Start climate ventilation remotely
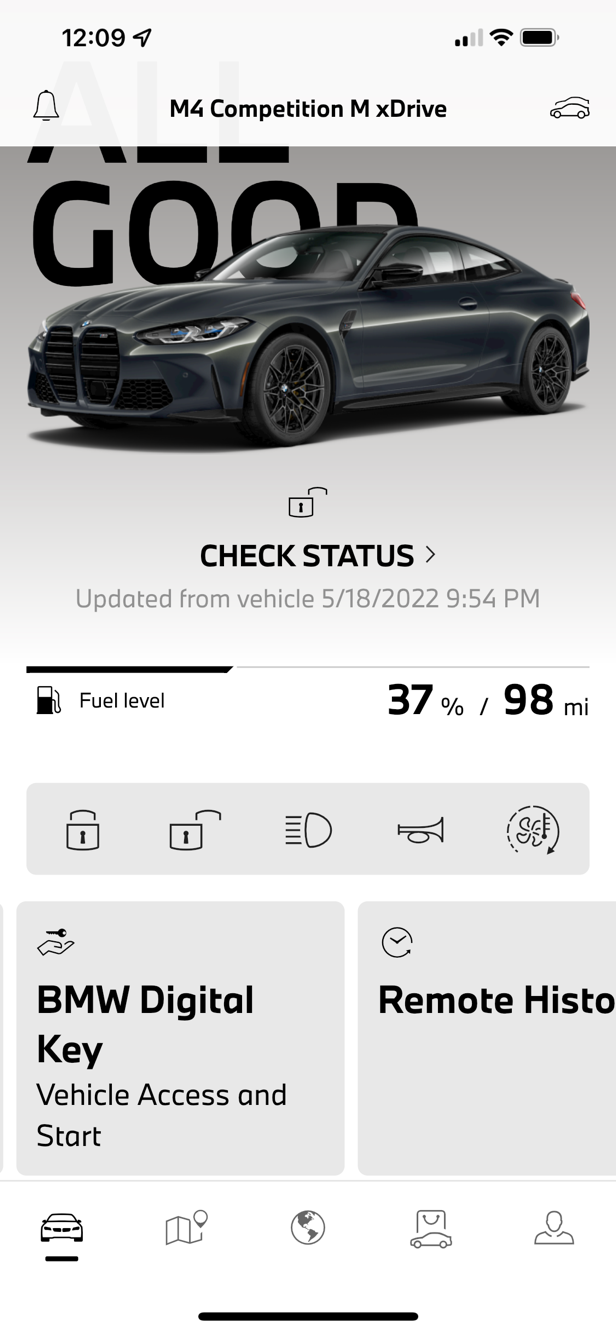Screen dimensions: 616x1334 532,830
